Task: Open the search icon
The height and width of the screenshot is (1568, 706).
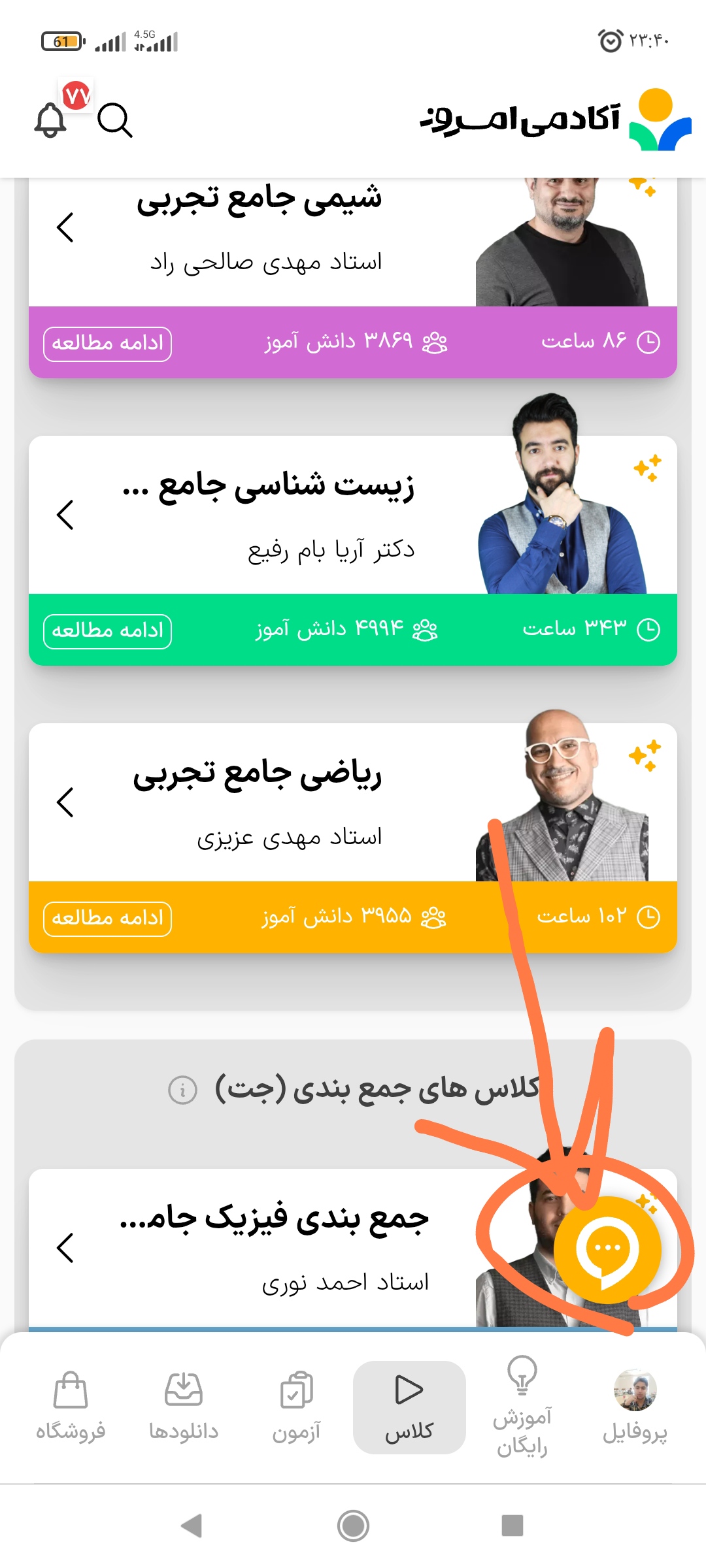Action: [x=115, y=120]
